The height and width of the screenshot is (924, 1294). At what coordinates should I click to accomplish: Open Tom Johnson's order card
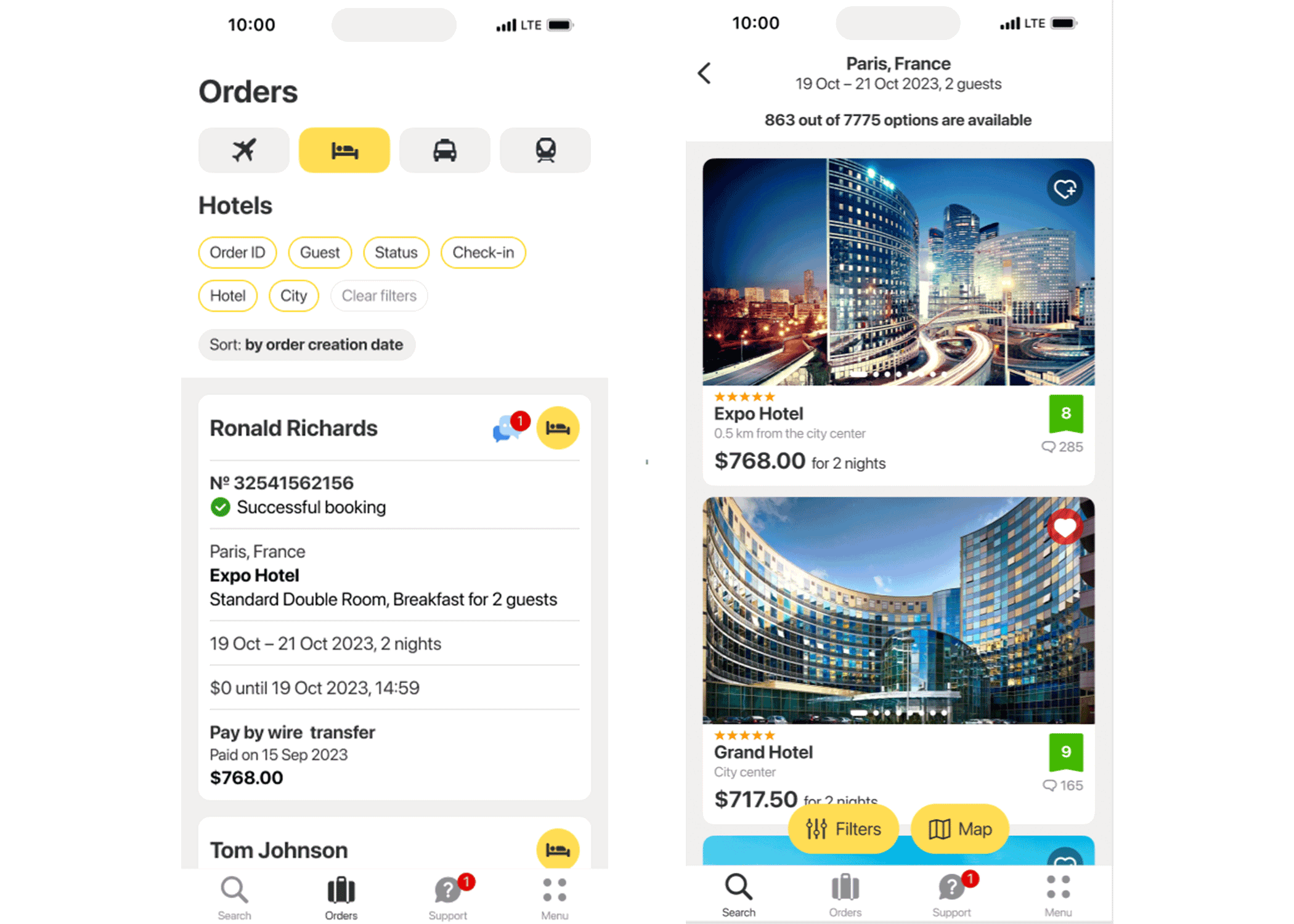pos(279,850)
